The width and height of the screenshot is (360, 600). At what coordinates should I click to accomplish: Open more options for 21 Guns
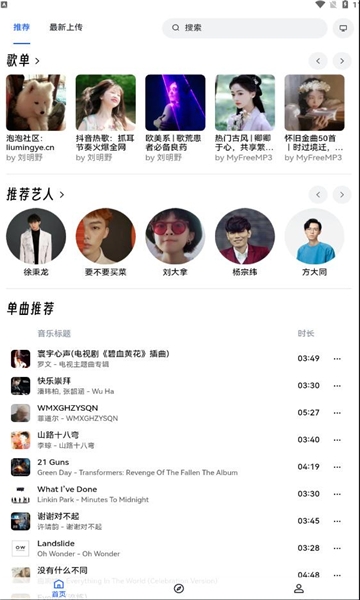(x=337, y=467)
